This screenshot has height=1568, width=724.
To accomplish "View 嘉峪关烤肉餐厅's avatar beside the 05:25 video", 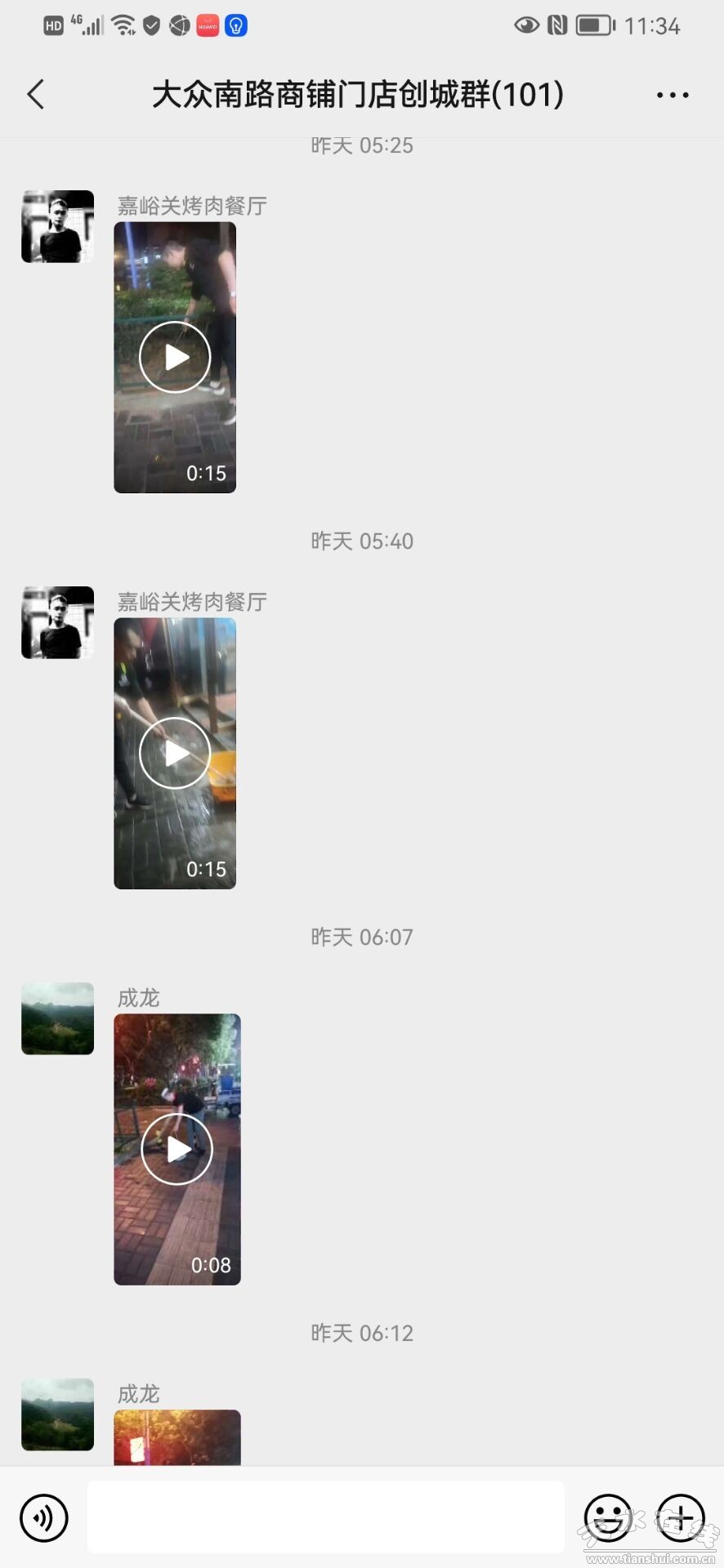I will (57, 226).
